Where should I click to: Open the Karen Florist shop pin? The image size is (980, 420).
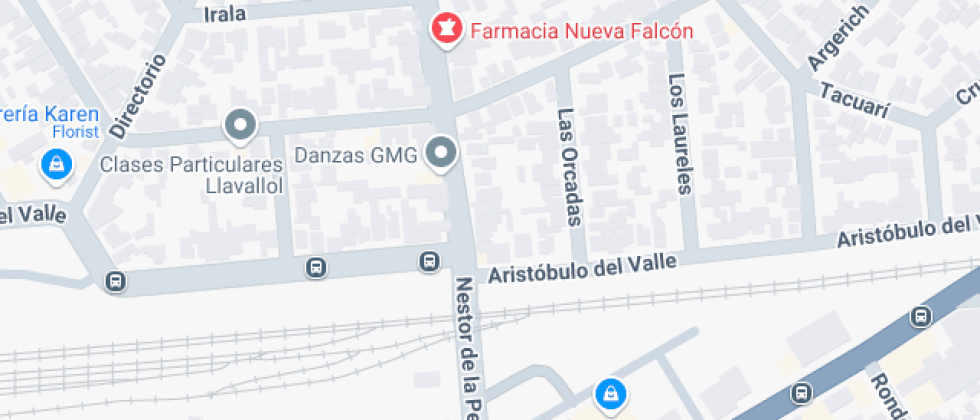point(57,166)
